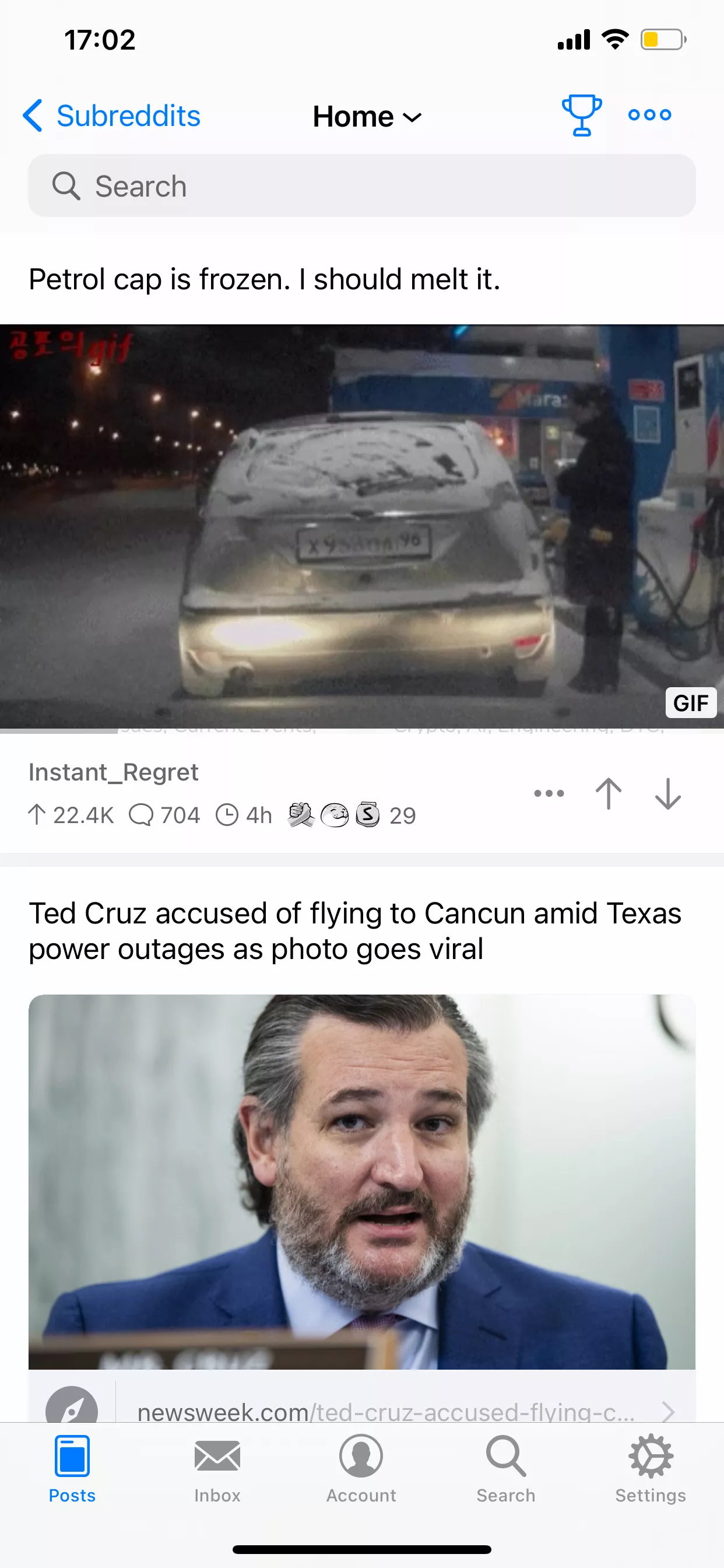Expand the Home feed dropdown
Screen dimensions: 724x1568
pos(367,116)
